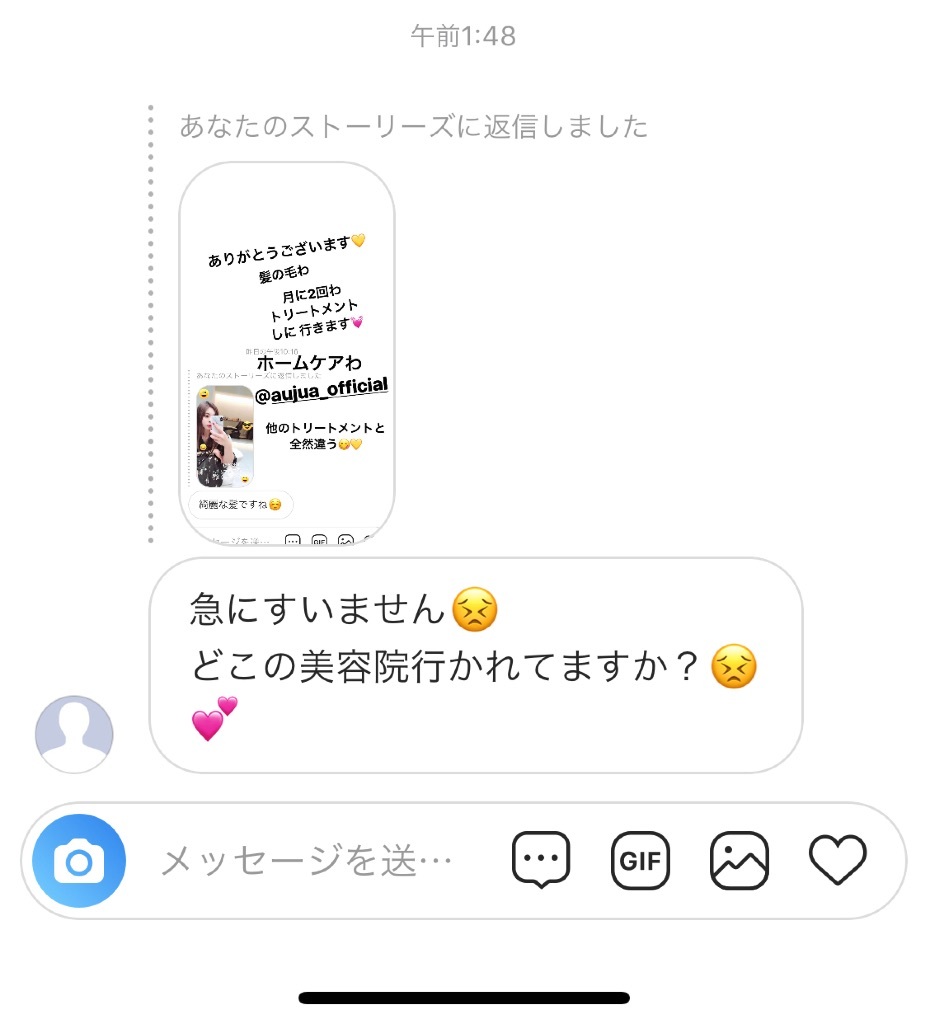Image resolution: width=928 pixels, height=1024 pixels.
Task: Open the photo gallery icon
Action: pos(739,860)
